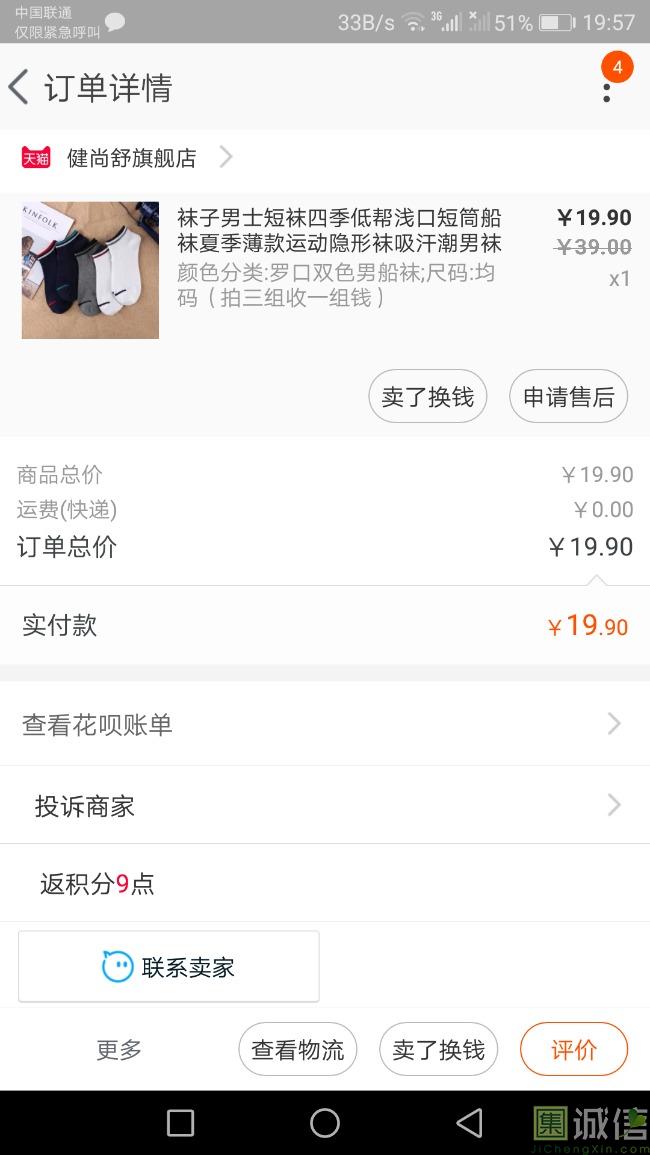Tap 查看物流 to view shipping logistics
Screen dimensions: 650x1155
click(297, 1050)
